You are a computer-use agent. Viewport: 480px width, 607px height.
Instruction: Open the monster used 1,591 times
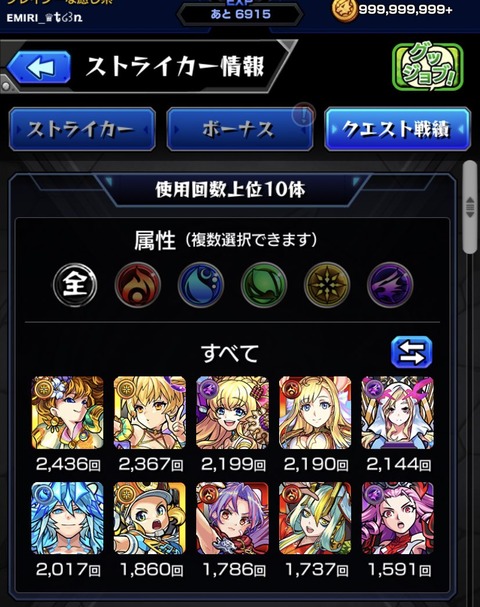[x=398, y=518]
